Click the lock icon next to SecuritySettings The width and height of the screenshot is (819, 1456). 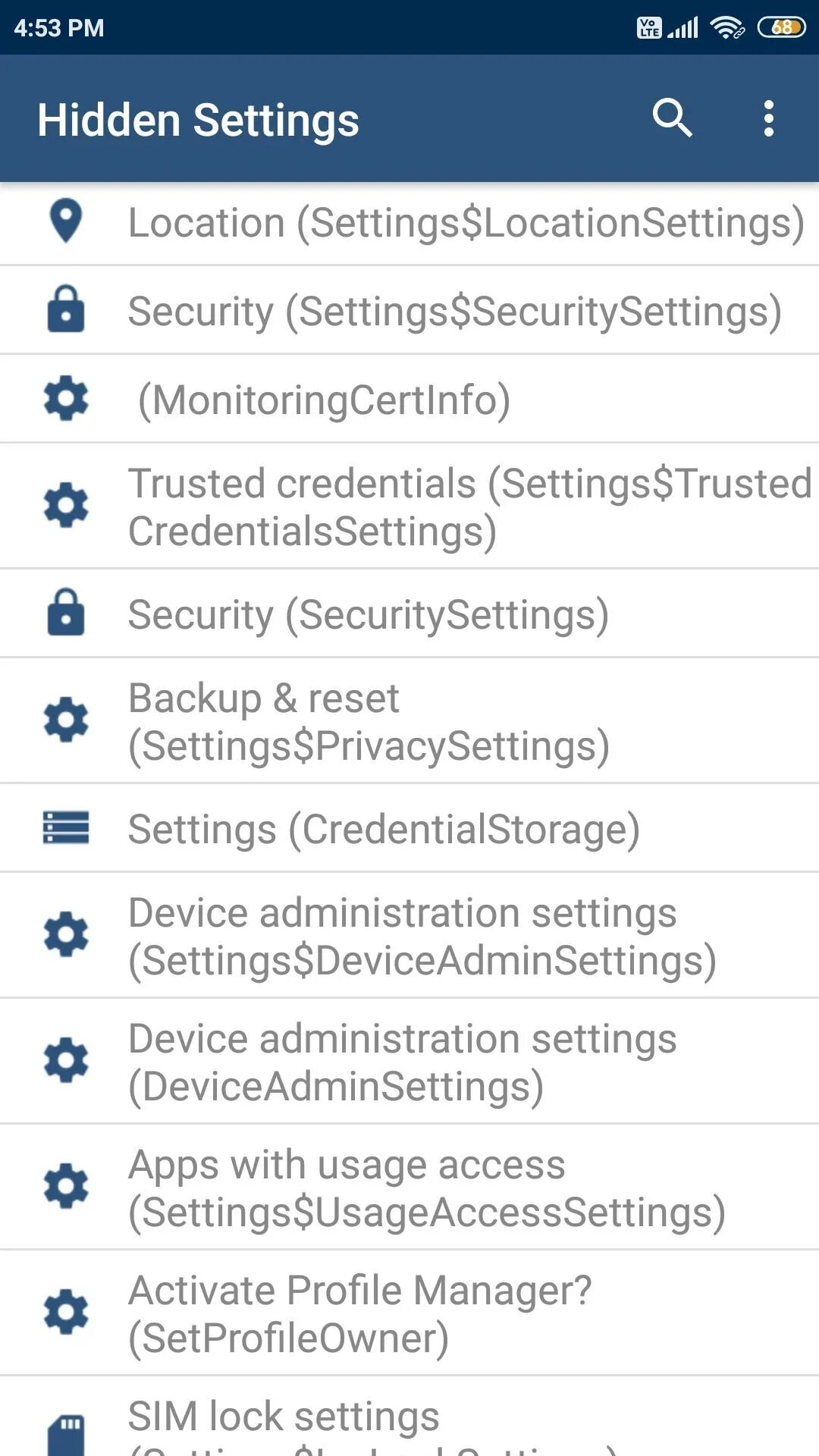[x=66, y=613]
